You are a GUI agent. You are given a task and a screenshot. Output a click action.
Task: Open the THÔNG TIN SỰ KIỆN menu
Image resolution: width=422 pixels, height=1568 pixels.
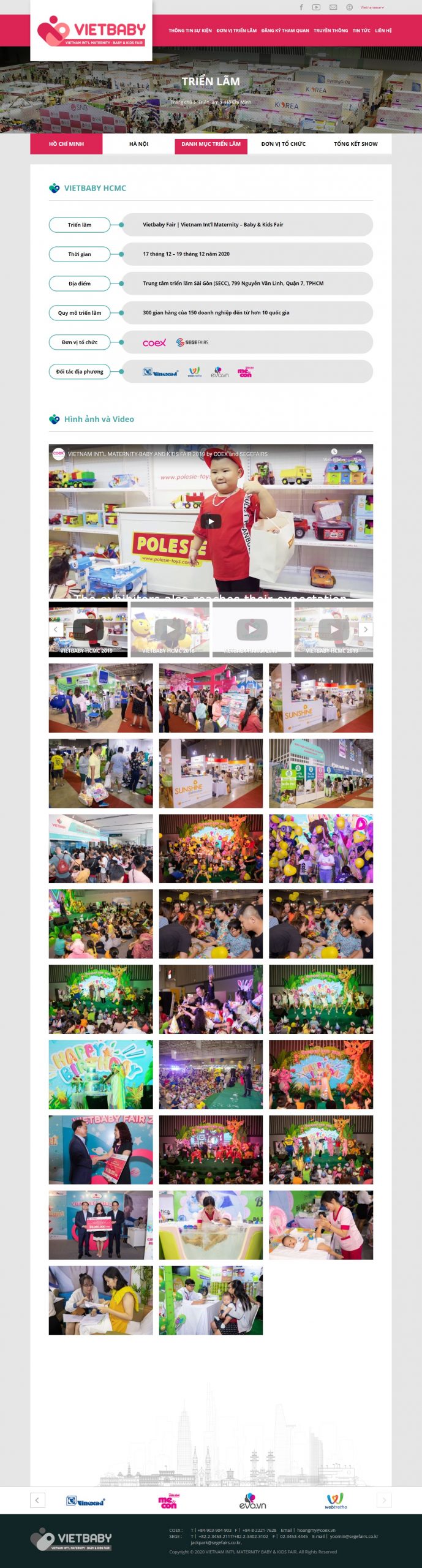(190, 30)
